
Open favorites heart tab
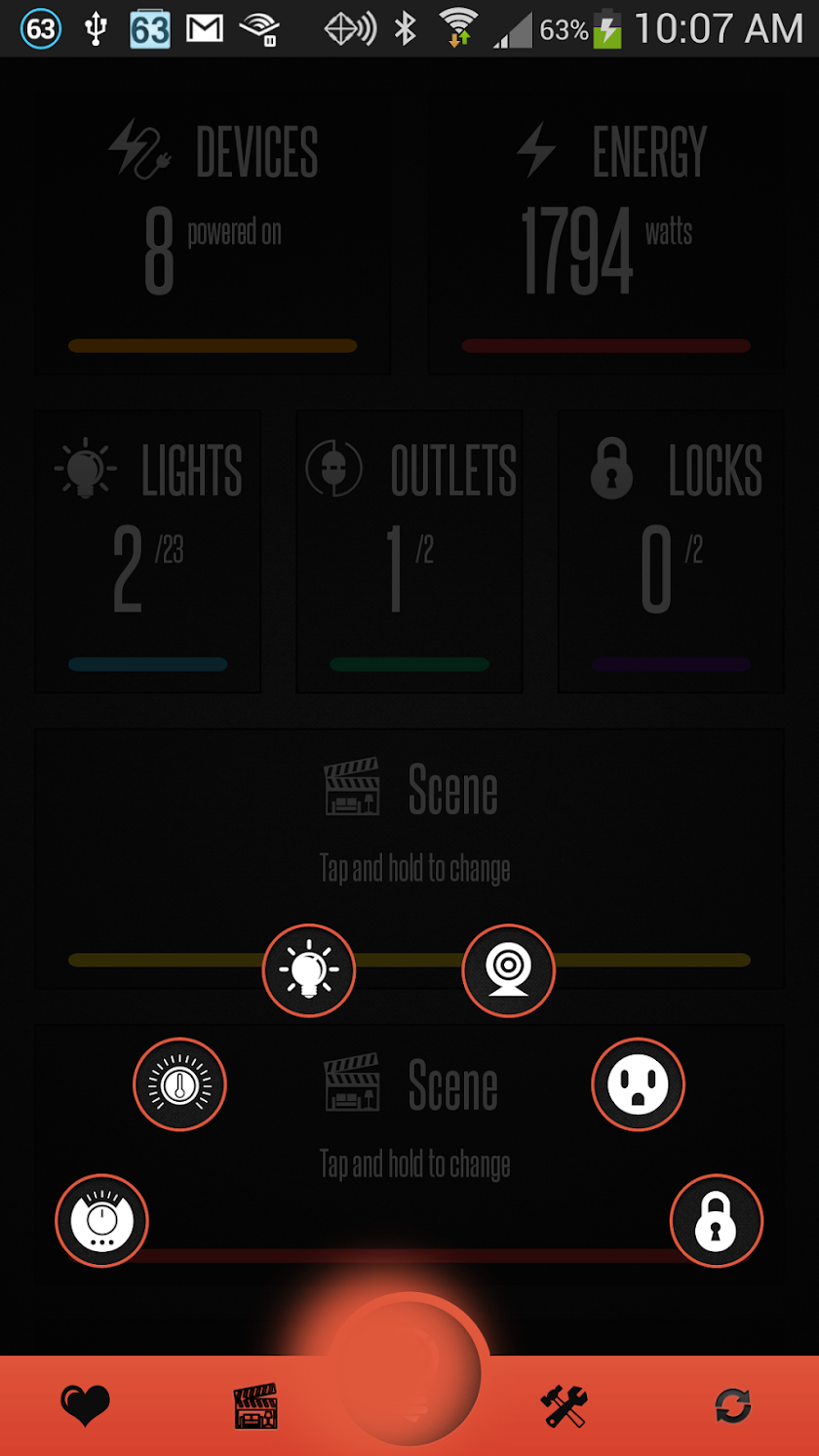point(86,1406)
